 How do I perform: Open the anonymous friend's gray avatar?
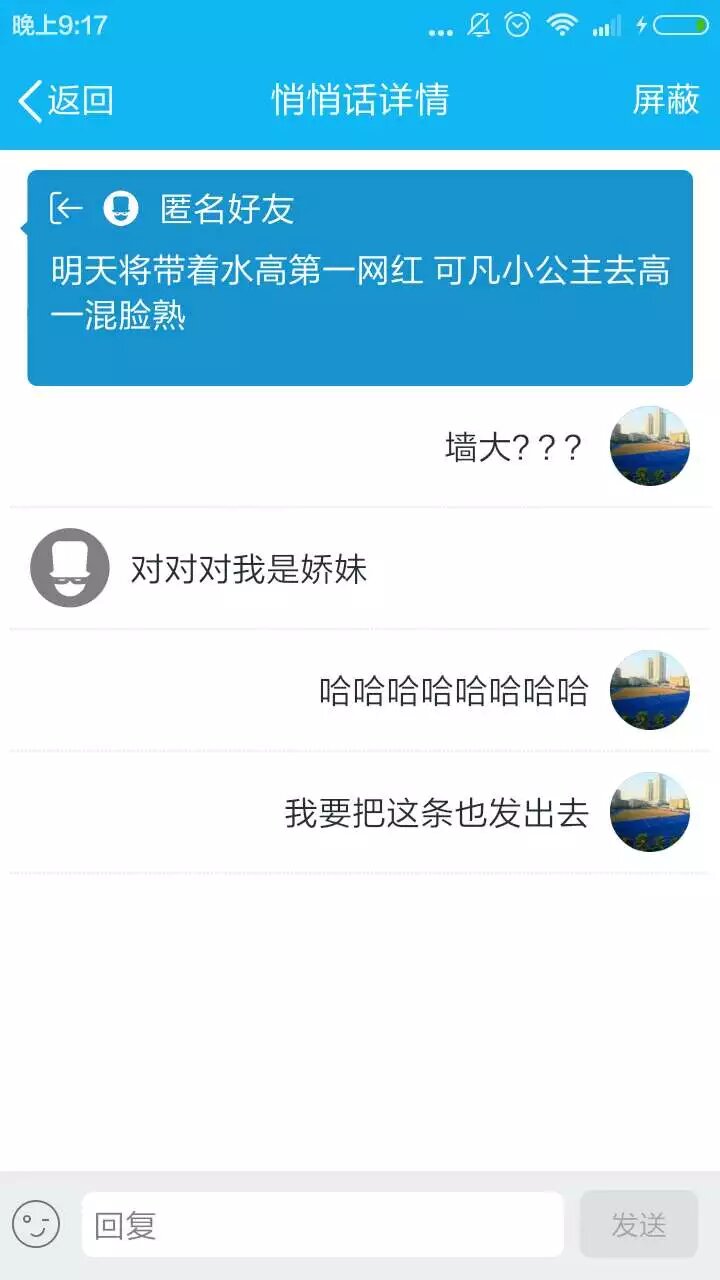[69, 568]
